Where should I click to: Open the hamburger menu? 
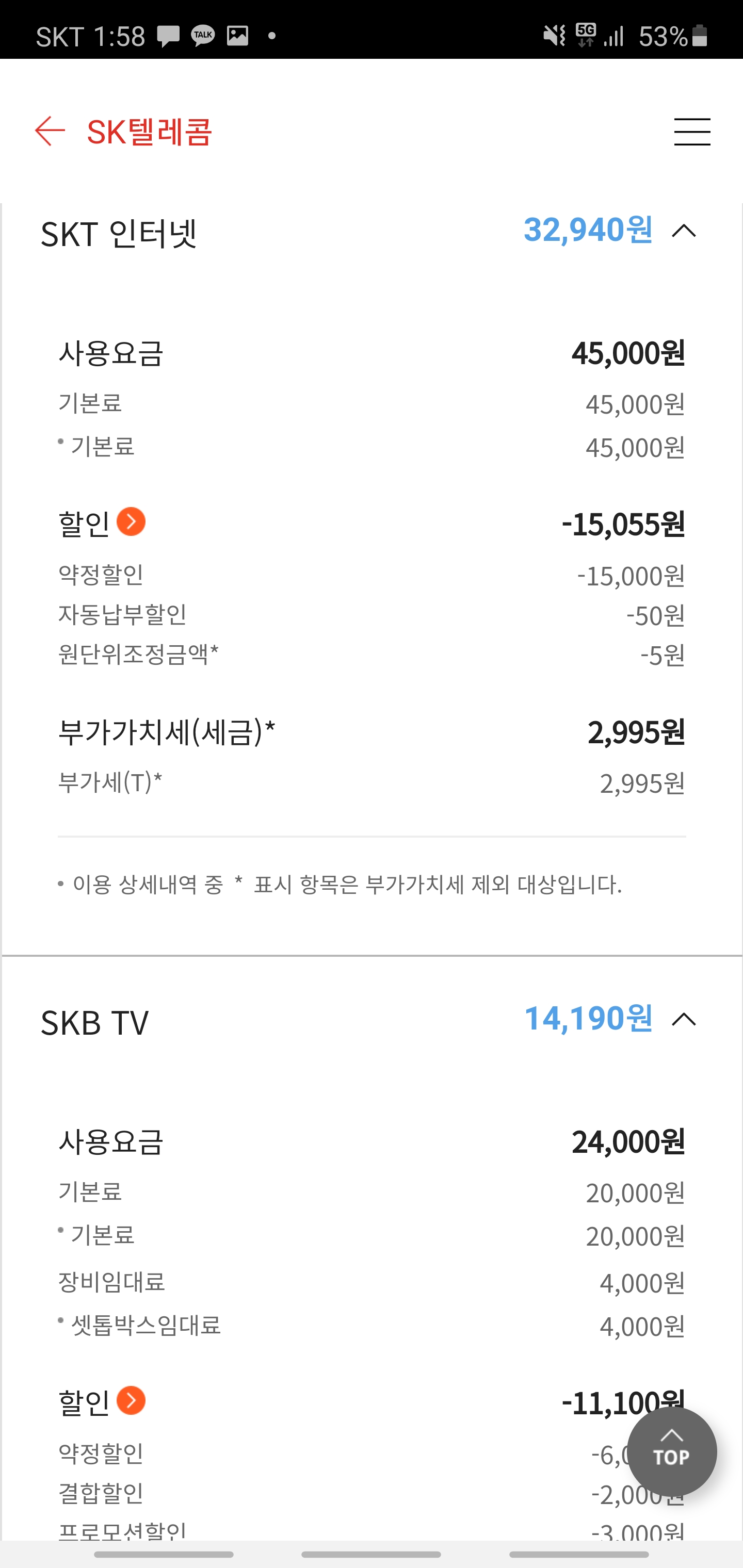point(692,132)
